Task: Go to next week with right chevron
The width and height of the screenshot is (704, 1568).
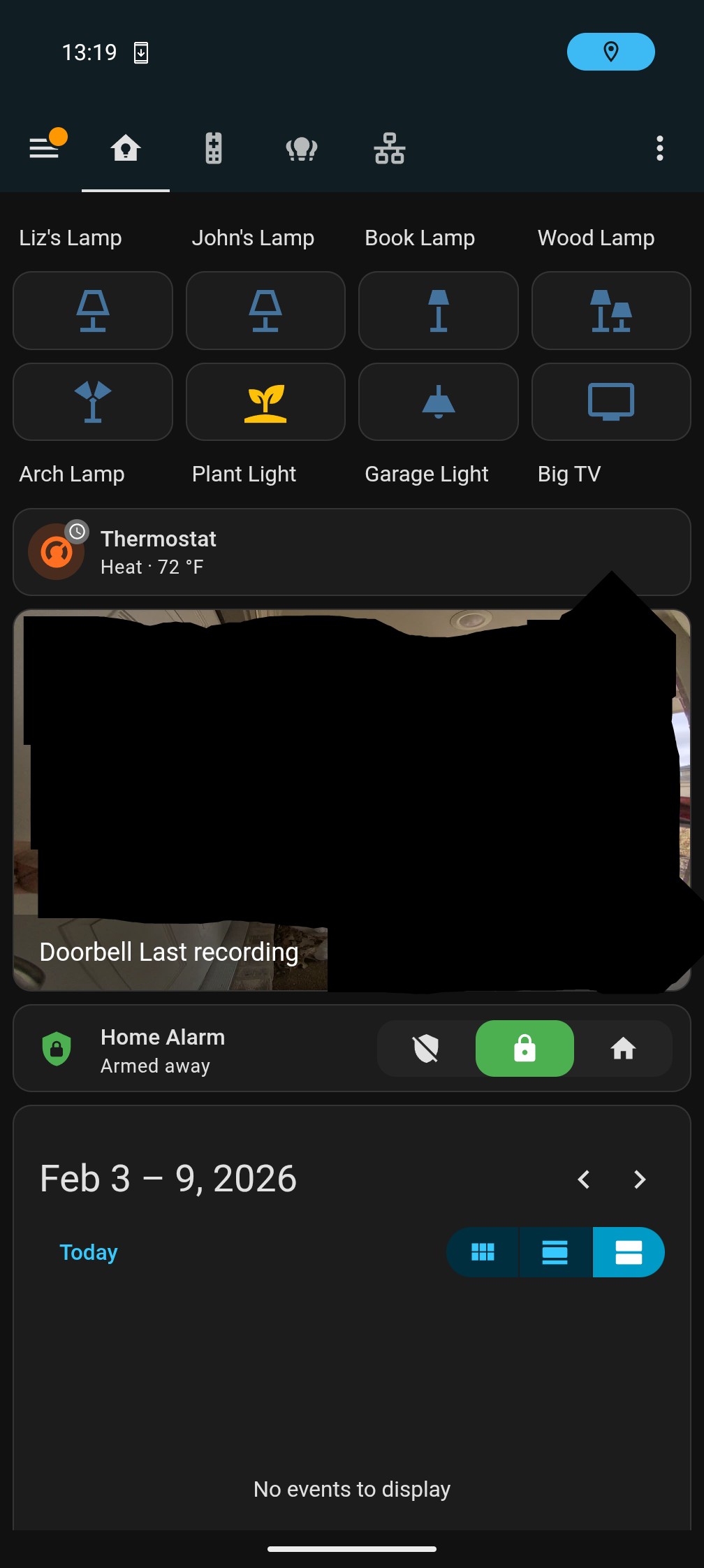Action: 639,1179
